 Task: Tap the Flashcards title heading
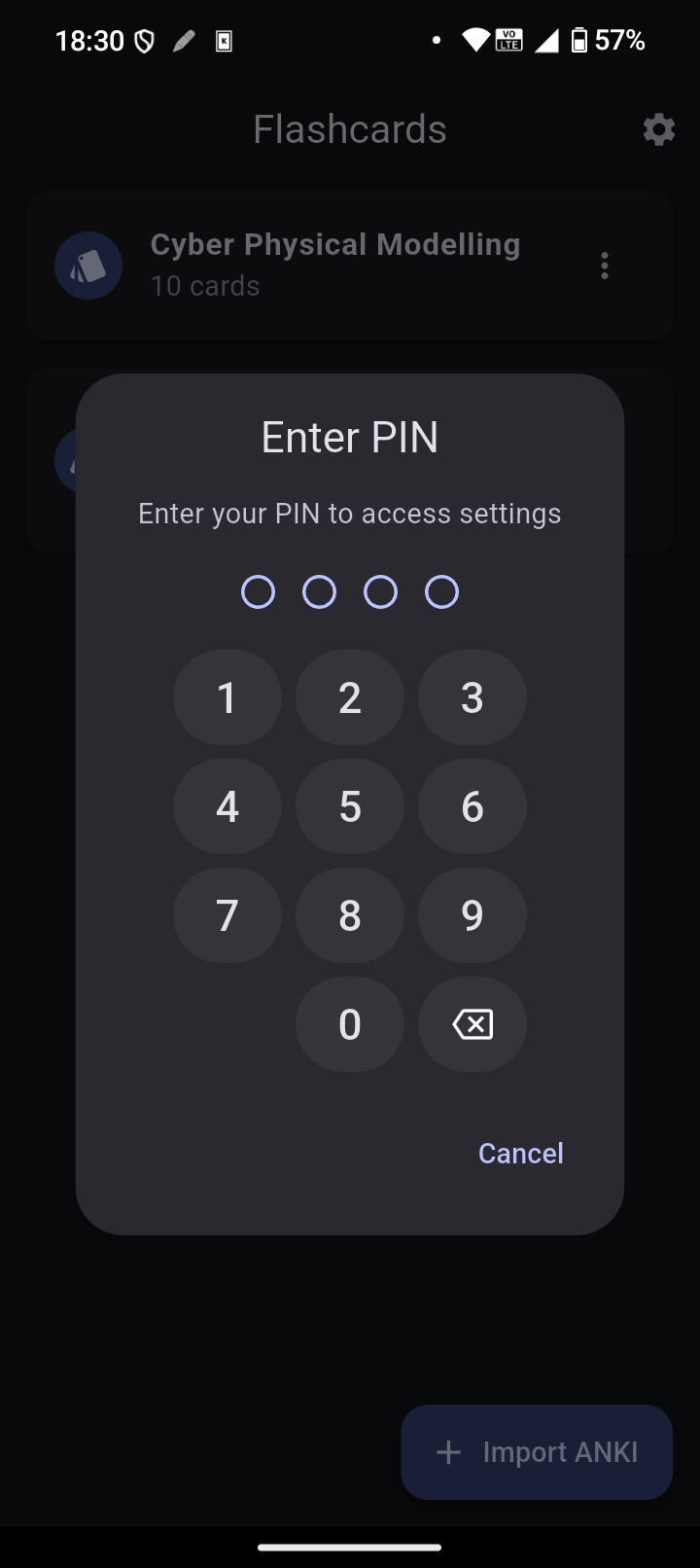(x=349, y=128)
